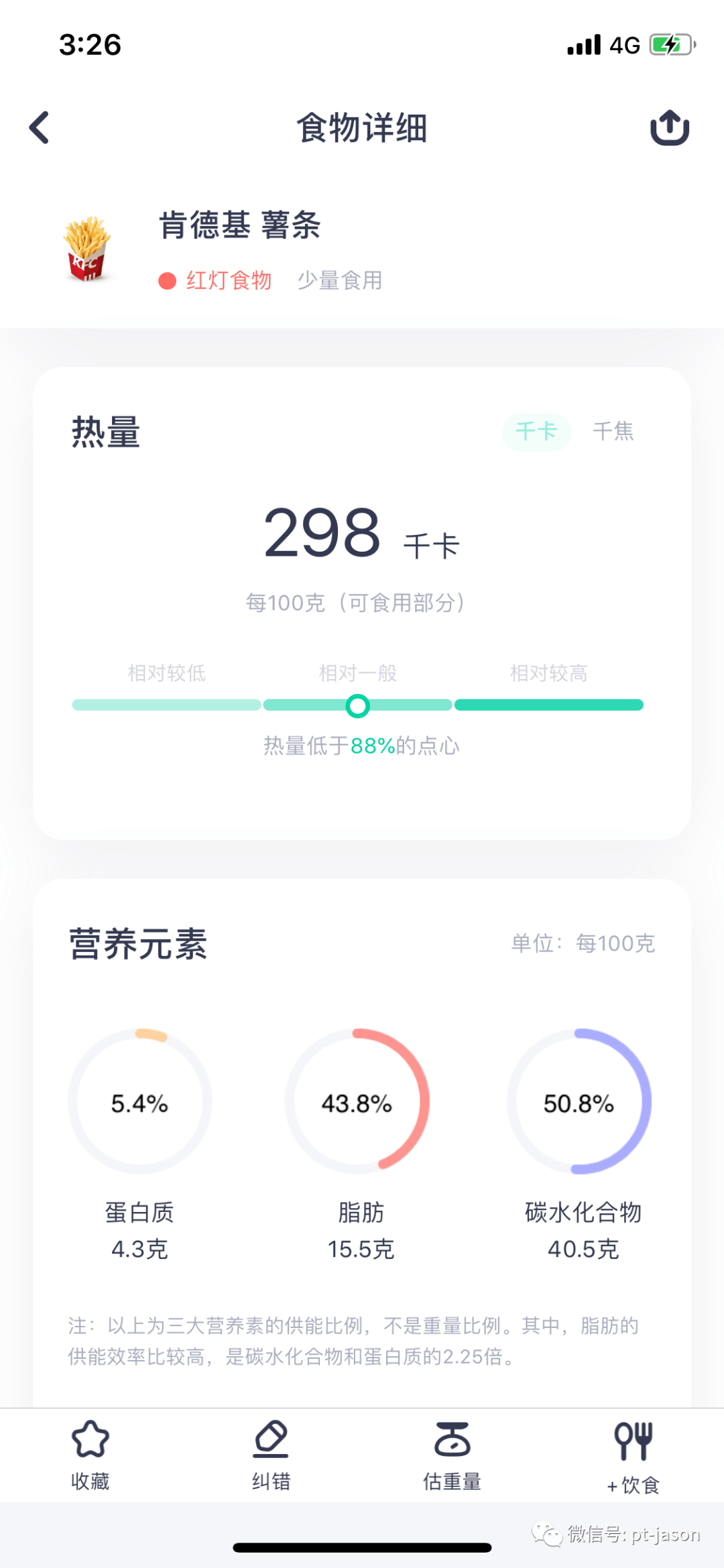Image resolution: width=724 pixels, height=1568 pixels.
Task: Share this food detail page
Action: [669, 127]
